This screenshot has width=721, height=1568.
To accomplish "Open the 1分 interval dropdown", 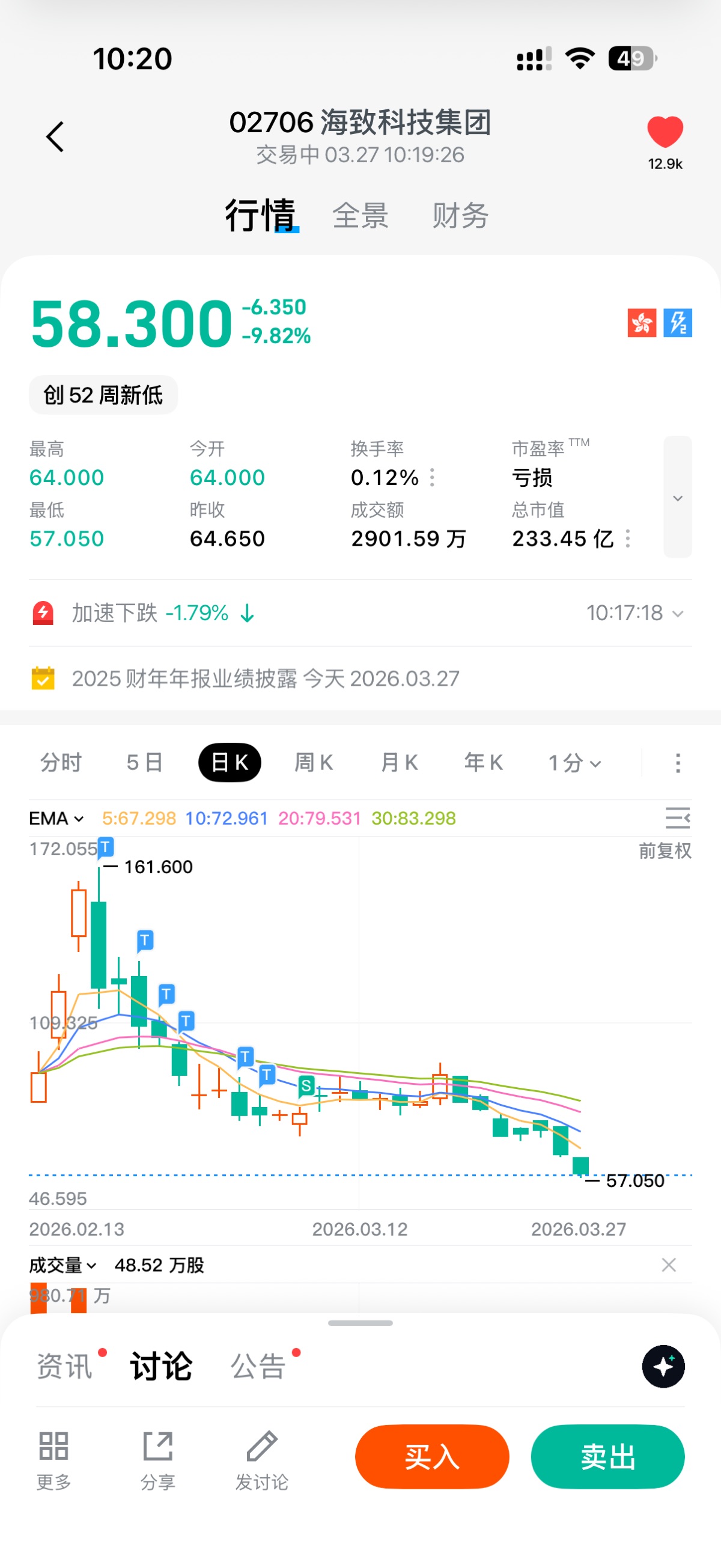I will pos(574,762).
